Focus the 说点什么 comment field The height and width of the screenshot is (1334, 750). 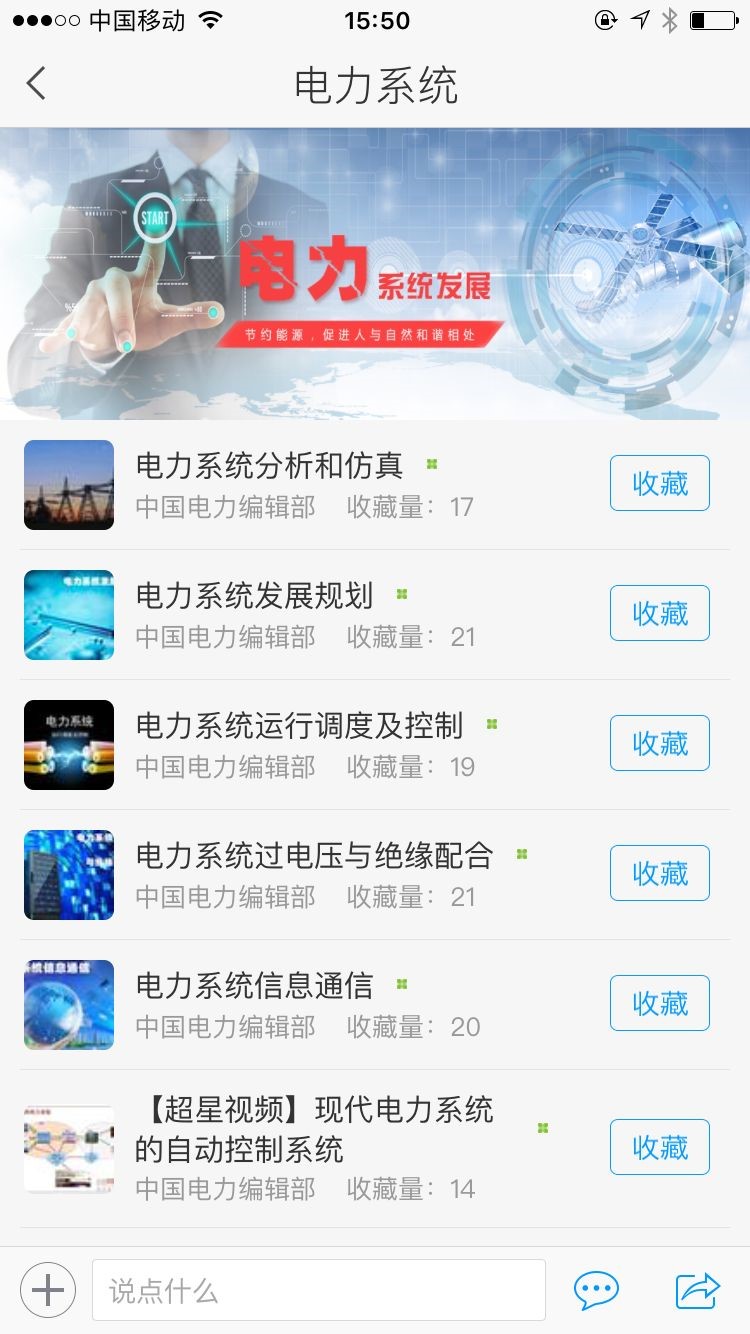[319, 1291]
